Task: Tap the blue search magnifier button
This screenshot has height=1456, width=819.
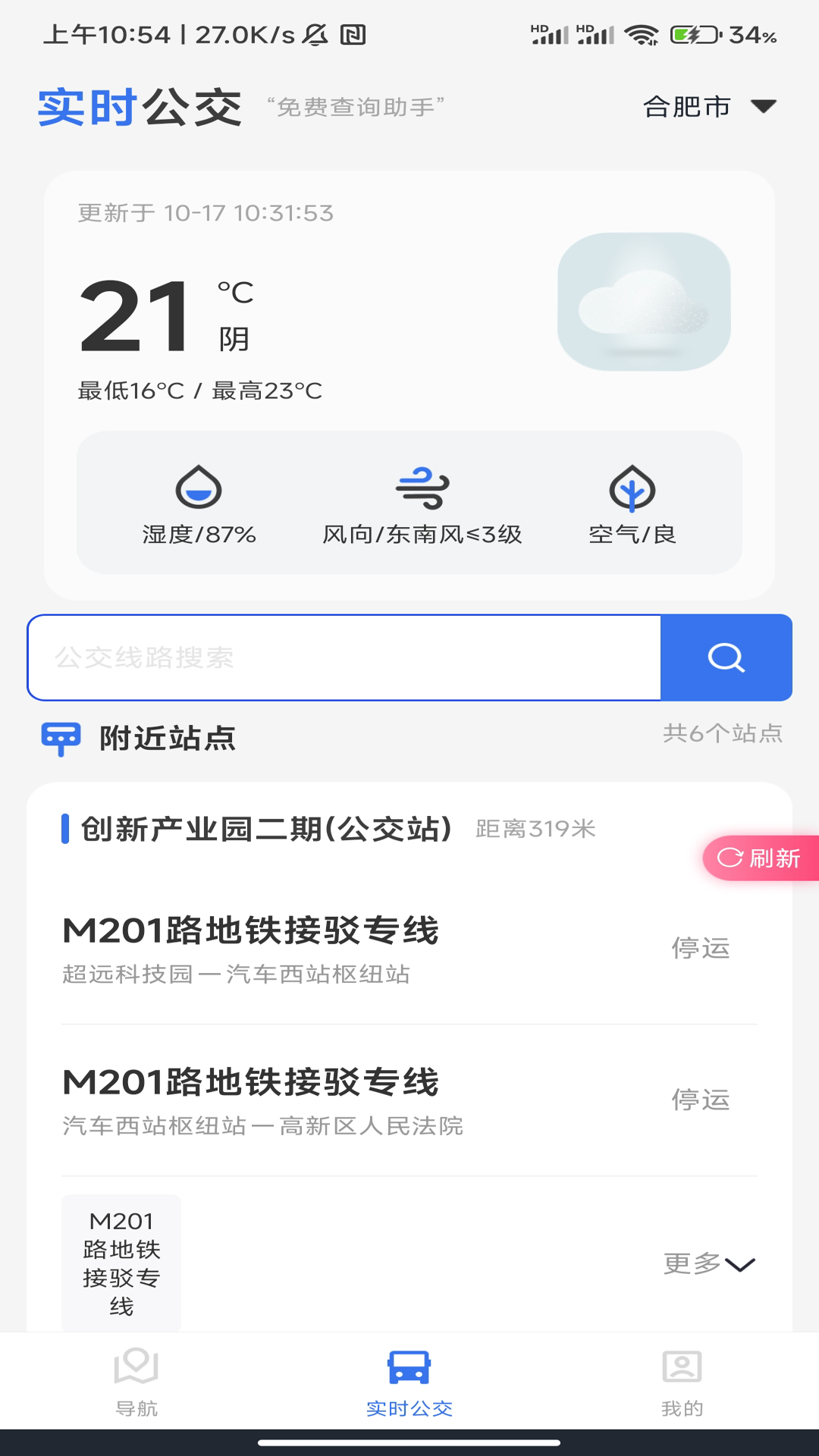Action: pyautogui.click(x=726, y=657)
